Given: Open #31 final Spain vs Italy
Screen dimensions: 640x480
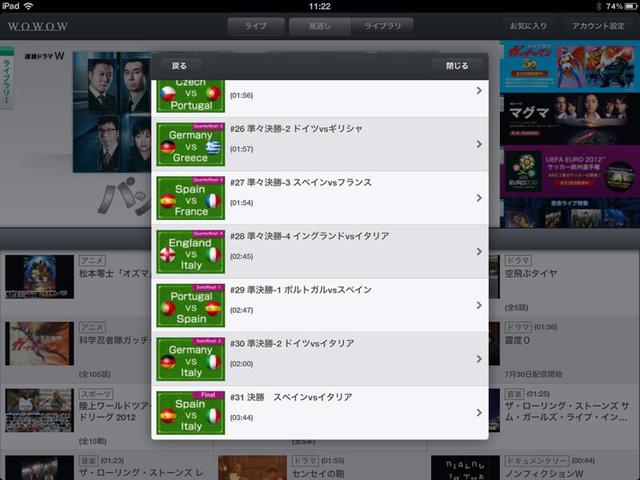Looking at the screenshot, I should pos(320,412).
